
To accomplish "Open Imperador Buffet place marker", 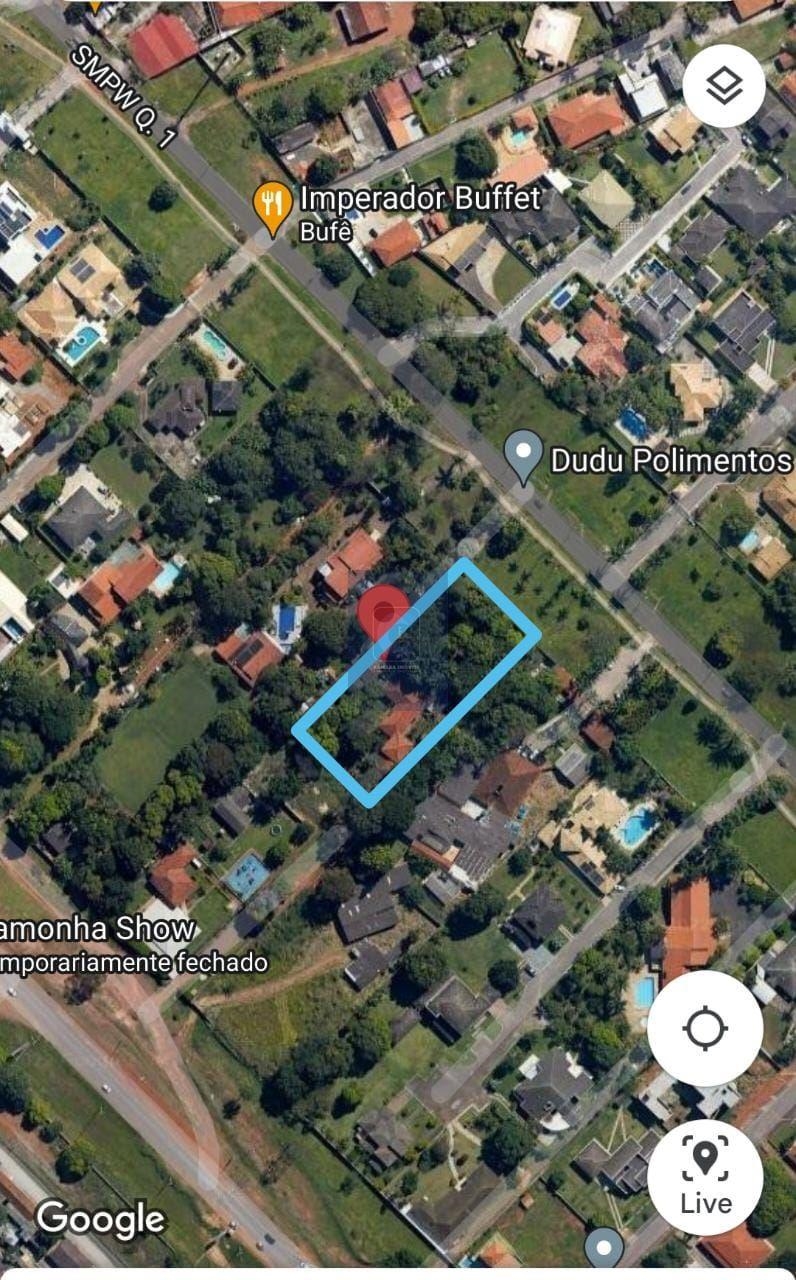I will tap(273, 205).
